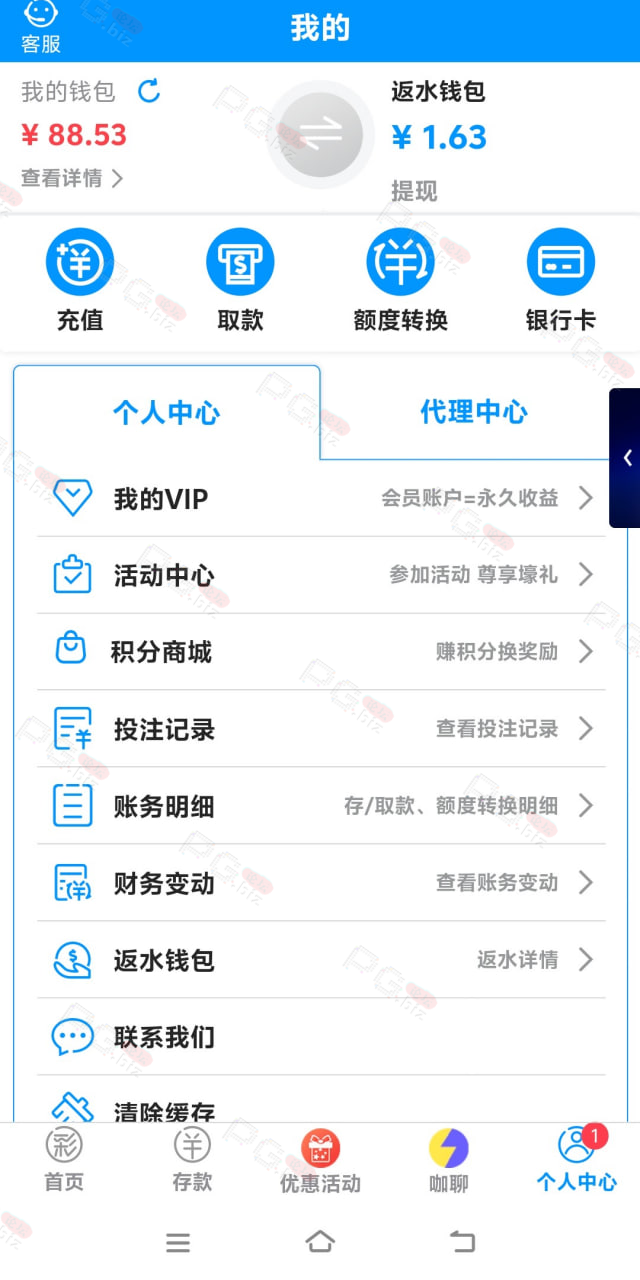Image resolution: width=640 pixels, height=1280 pixels.
Task: Open the 我的VIP row
Action: click(x=321, y=498)
